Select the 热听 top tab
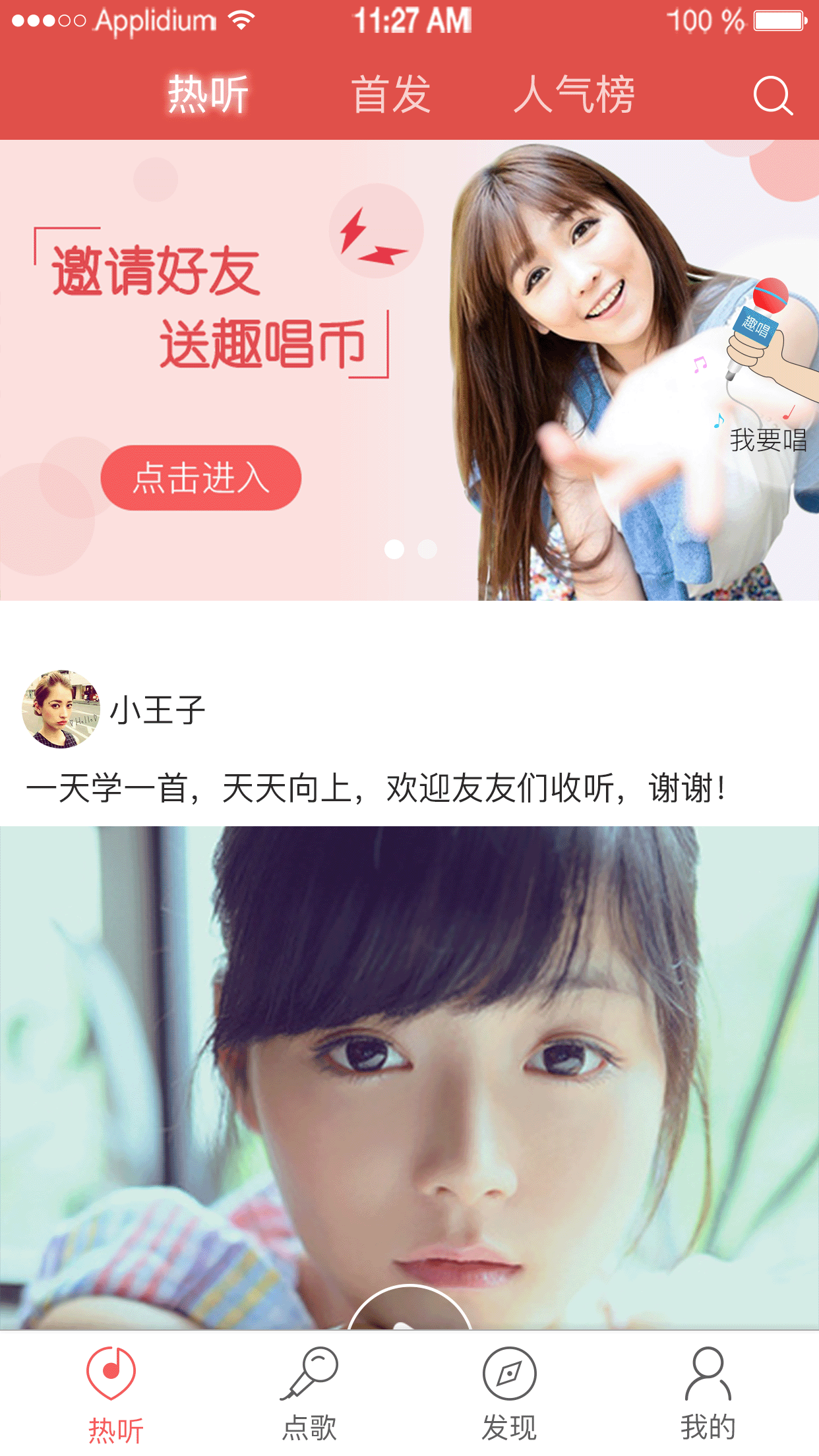 [208, 95]
